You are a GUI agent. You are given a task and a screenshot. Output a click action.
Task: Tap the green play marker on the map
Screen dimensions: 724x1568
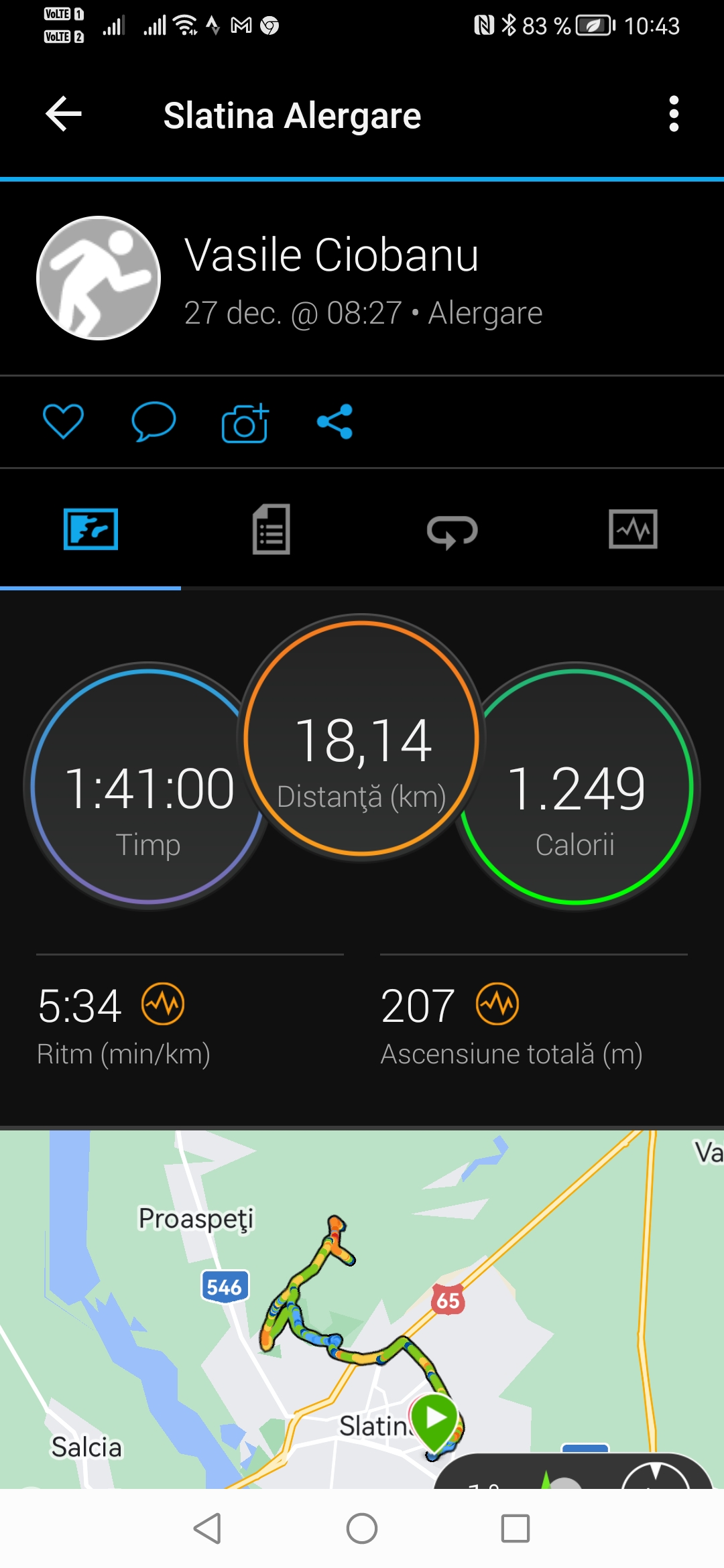435,1417
